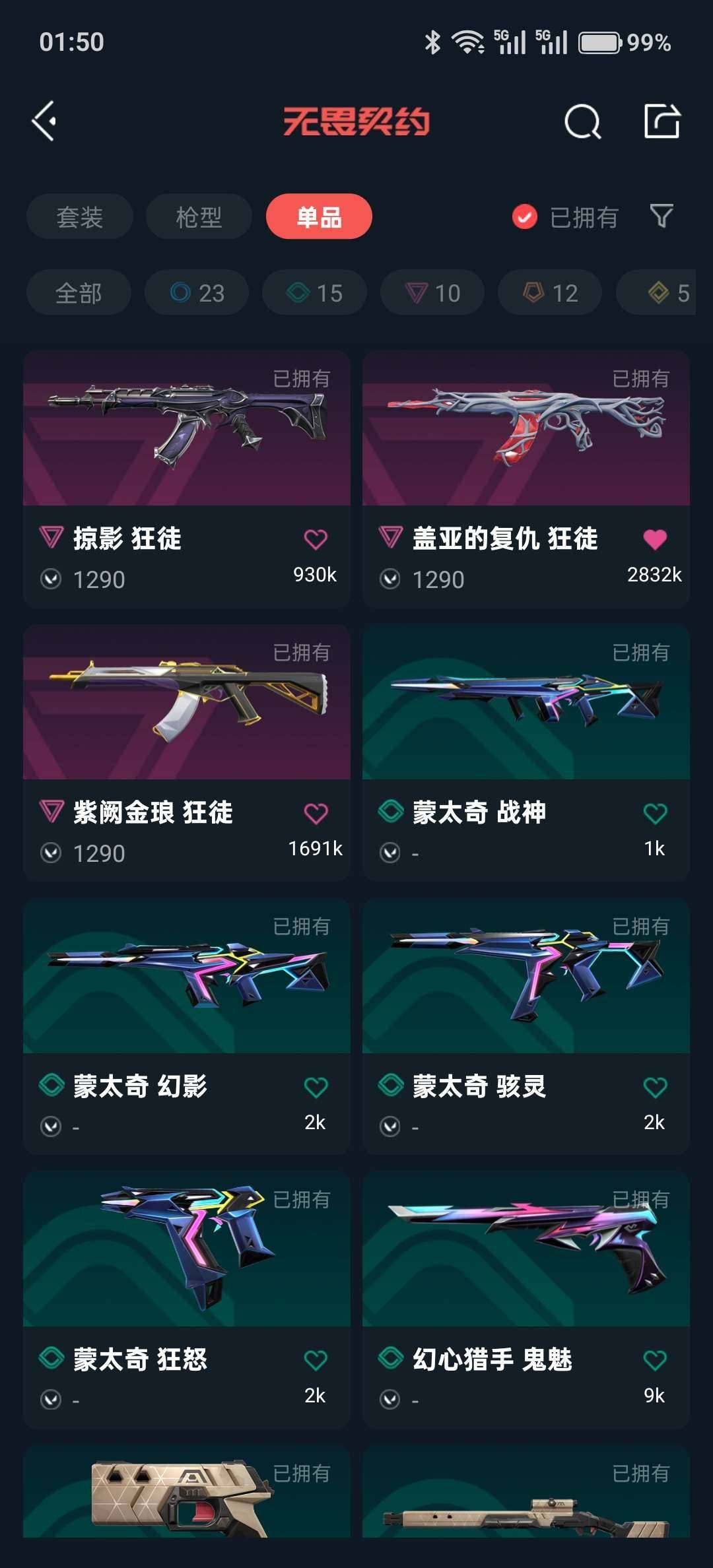Select the 单品 tab
The height and width of the screenshot is (1568, 713).
coord(319,217)
